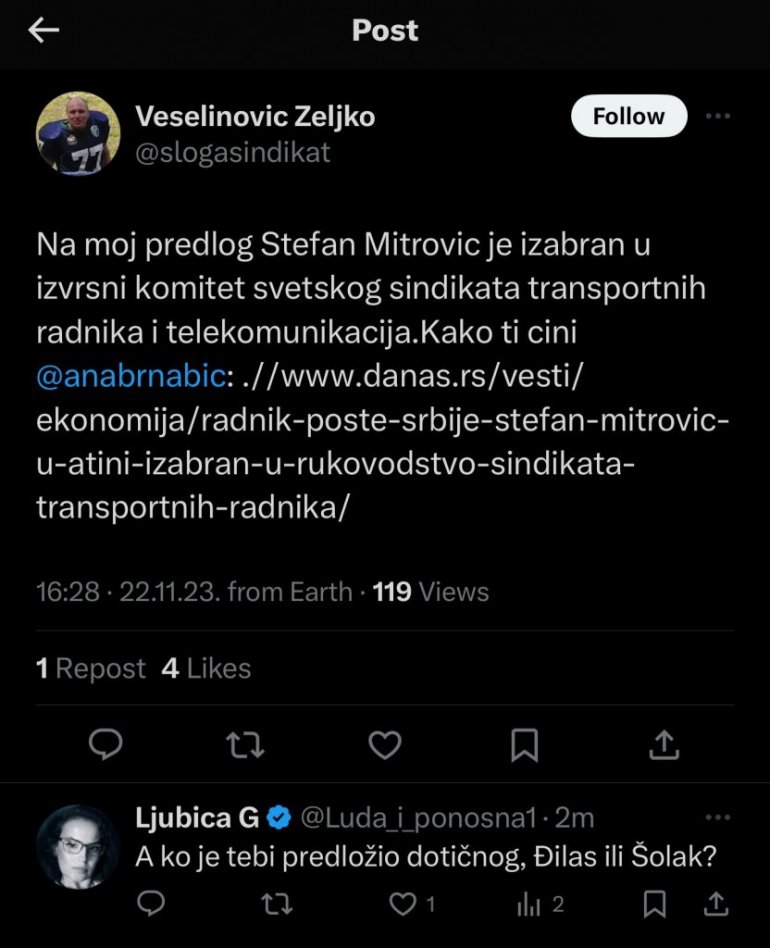Like Ljubica G's reply
The height and width of the screenshot is (948, 770).
(x=402, y=904)
